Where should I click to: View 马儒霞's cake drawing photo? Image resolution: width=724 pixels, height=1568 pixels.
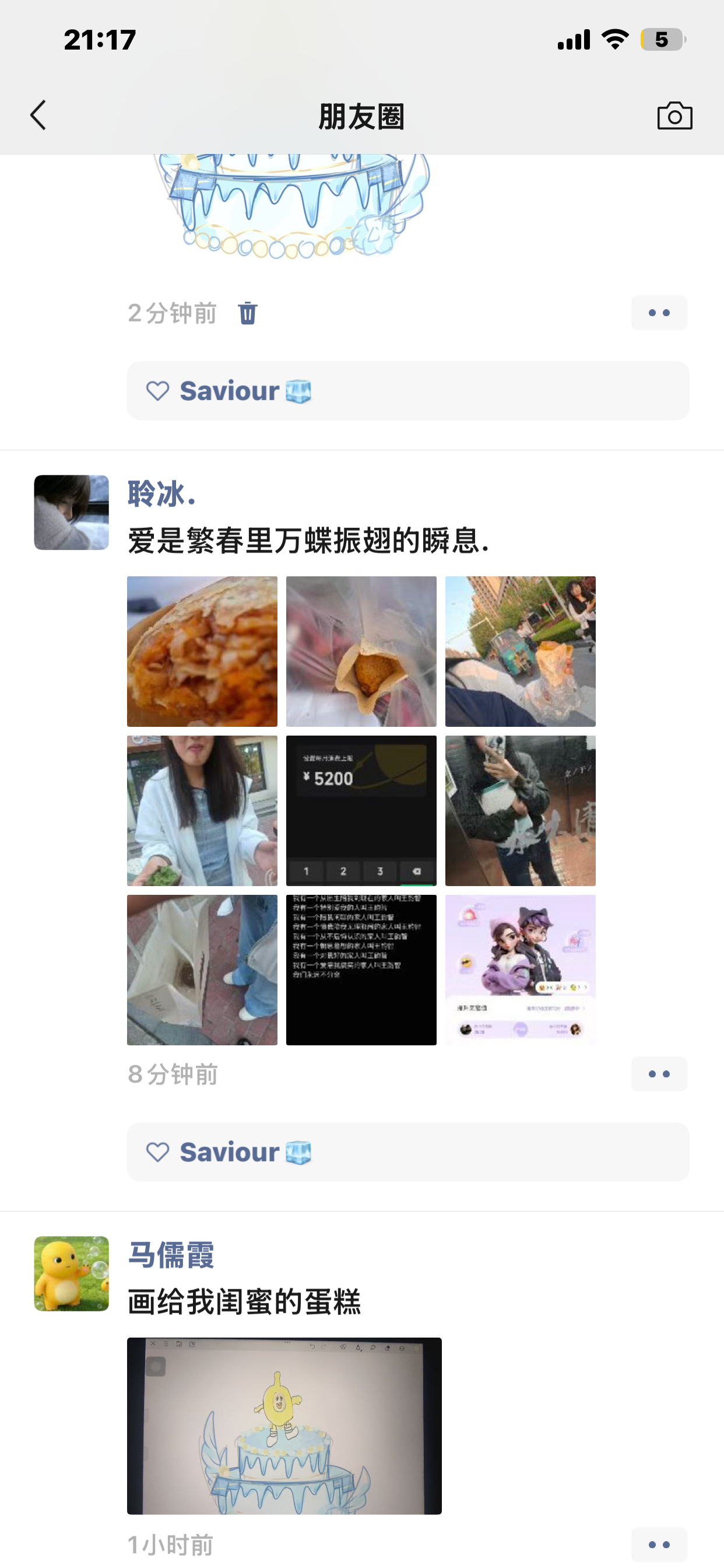point(284,1426)
